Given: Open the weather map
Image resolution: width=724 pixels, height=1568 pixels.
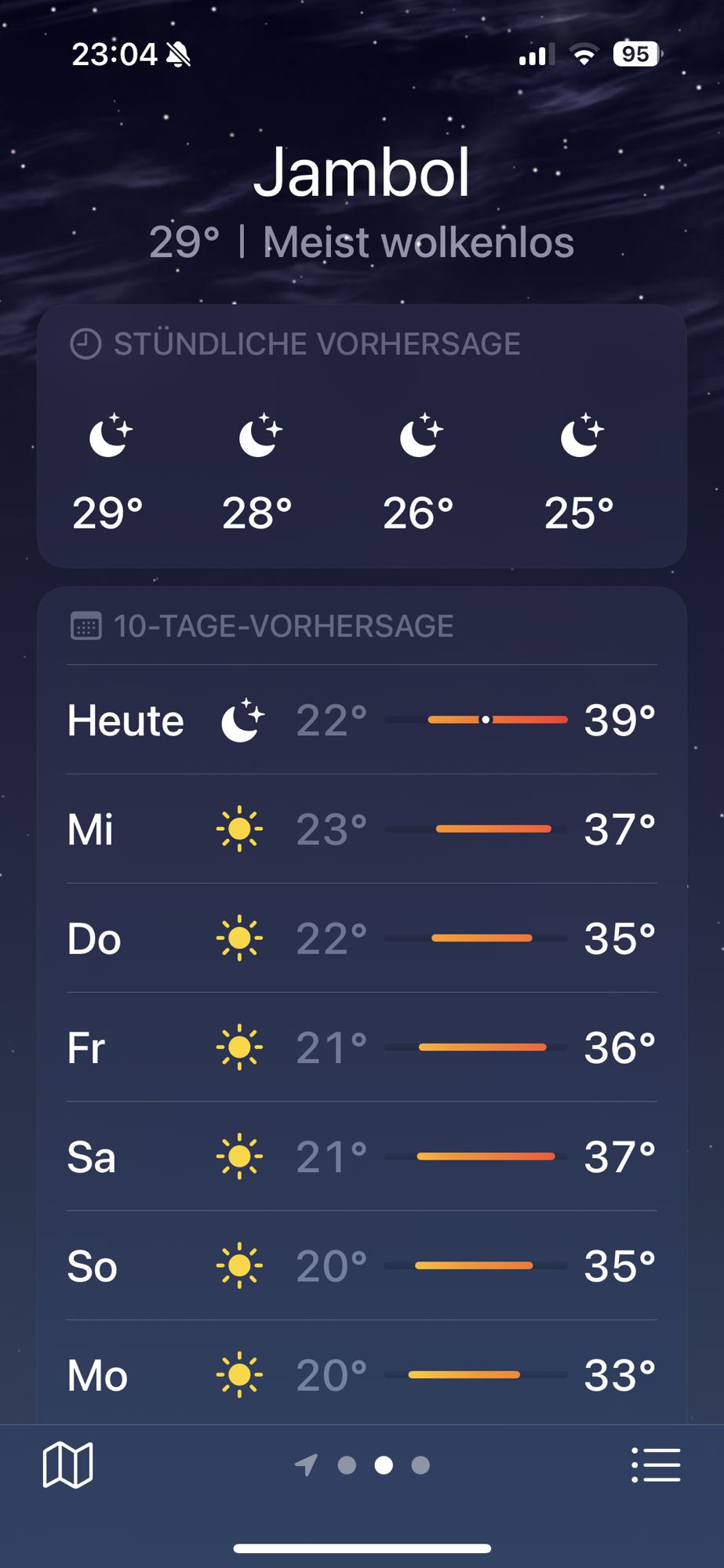Looking at the screenshot, I should point(67,1465).
